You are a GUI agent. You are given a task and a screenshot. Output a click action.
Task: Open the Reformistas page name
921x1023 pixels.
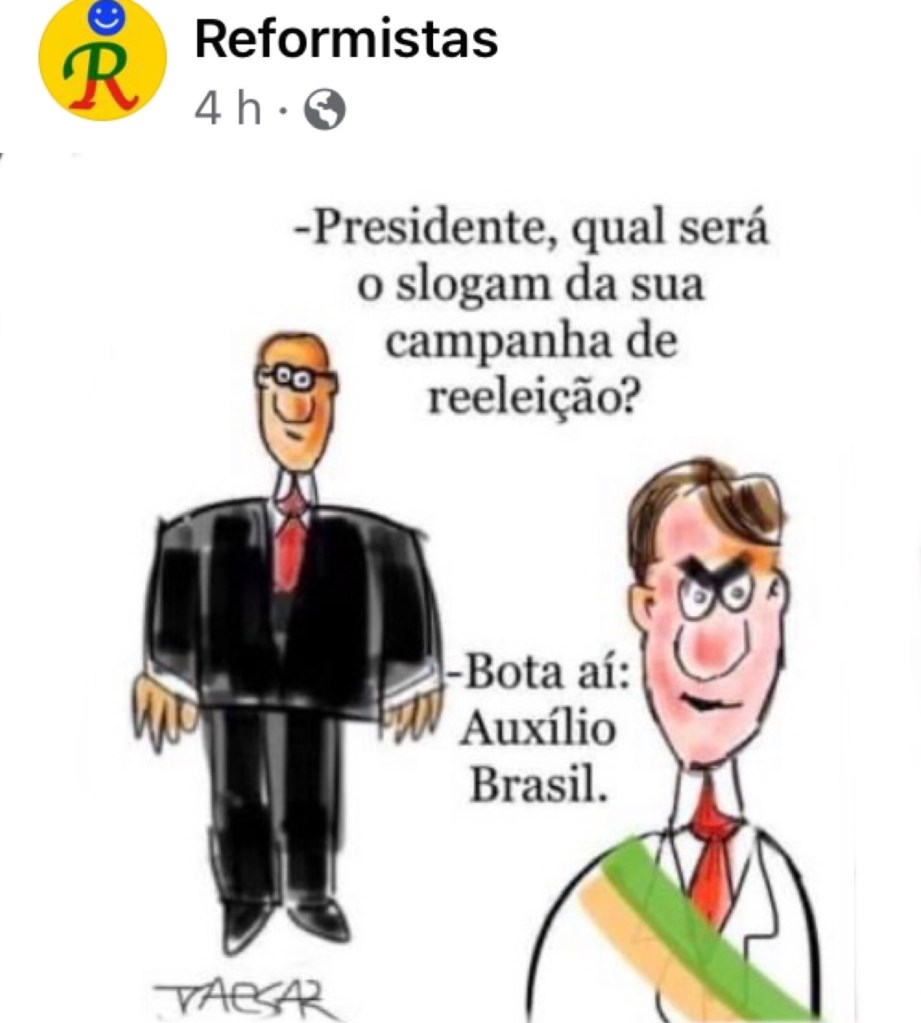pyautogui.click(x=346, y=40)
